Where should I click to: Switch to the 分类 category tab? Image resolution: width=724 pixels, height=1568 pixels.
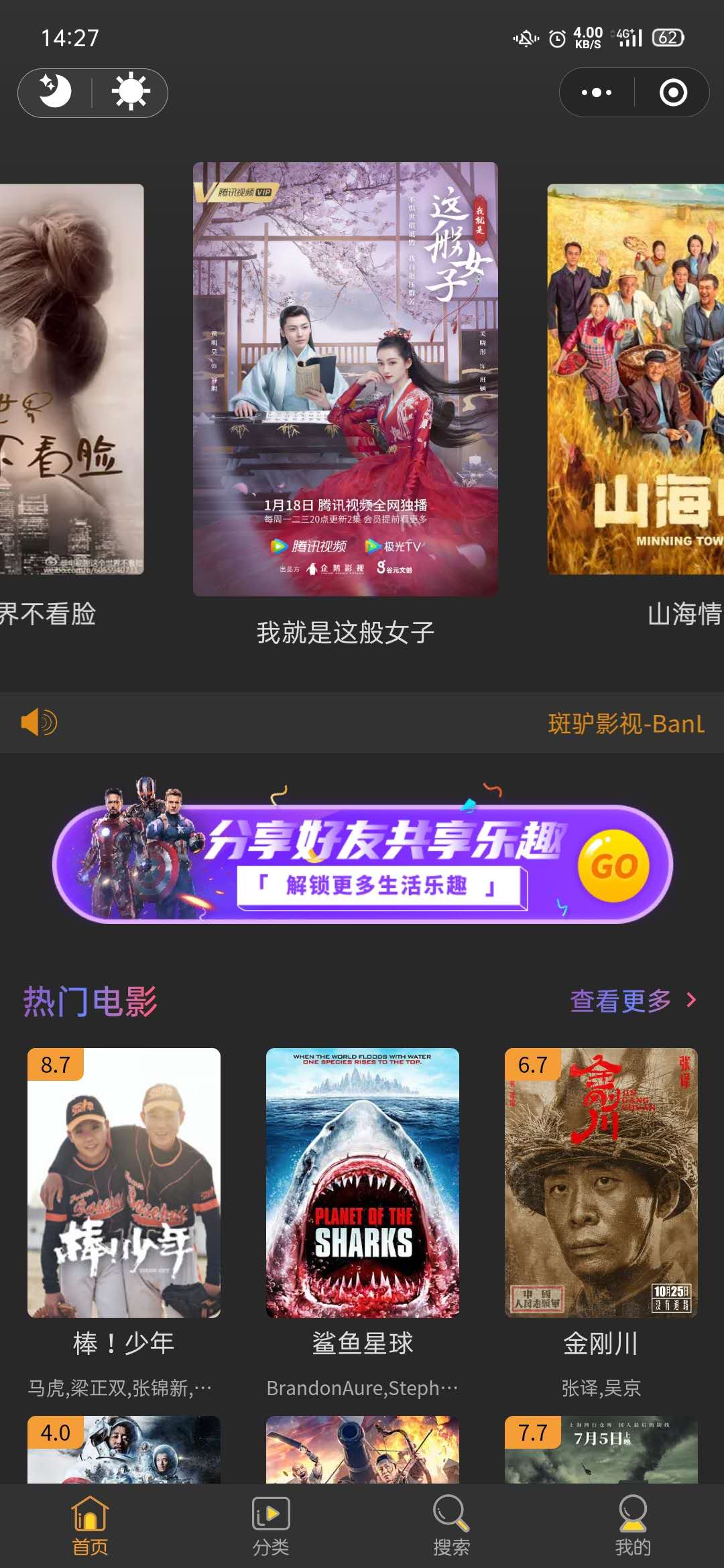coord(271,1525)
